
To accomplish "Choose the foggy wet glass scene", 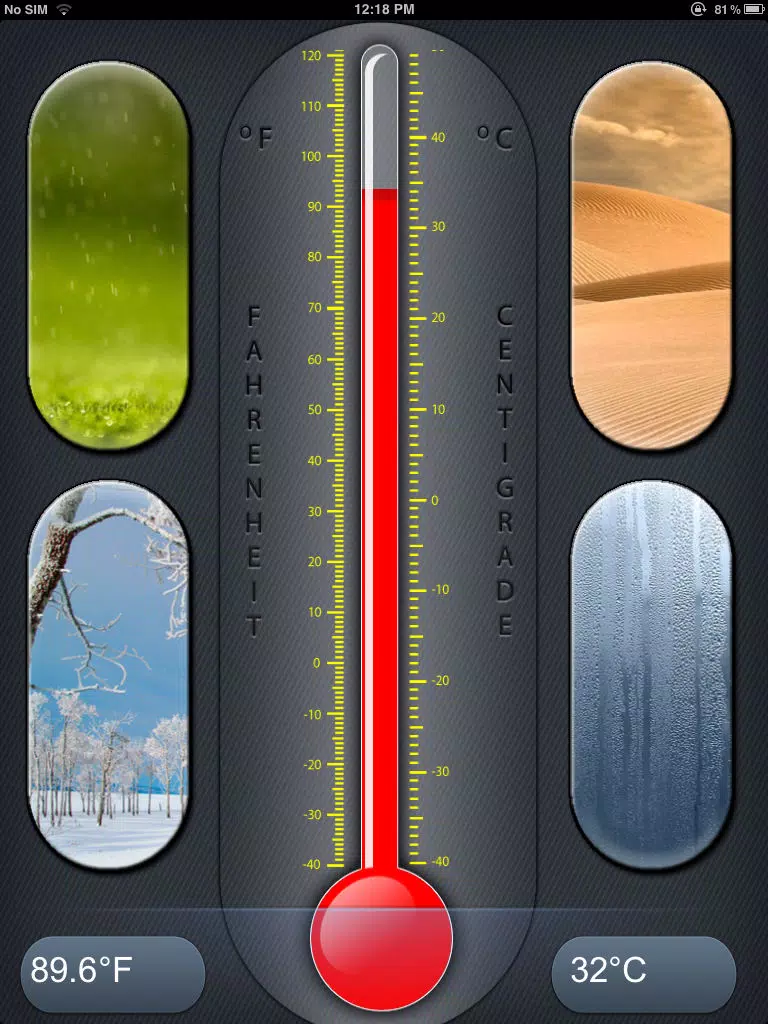I will pyautogui.click(x=651, y=675).
